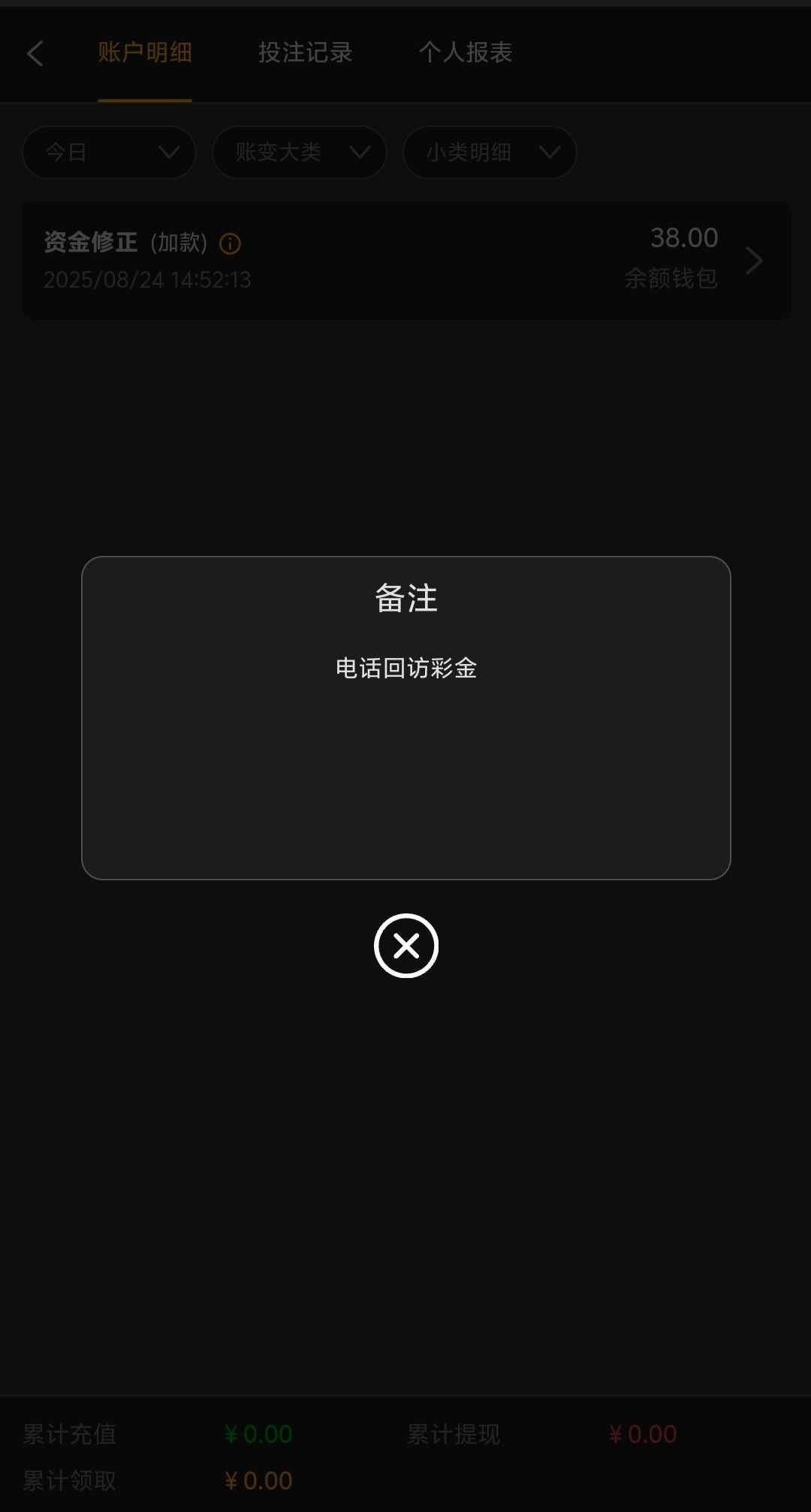Expand the 小类明细 dropdown

490,152
